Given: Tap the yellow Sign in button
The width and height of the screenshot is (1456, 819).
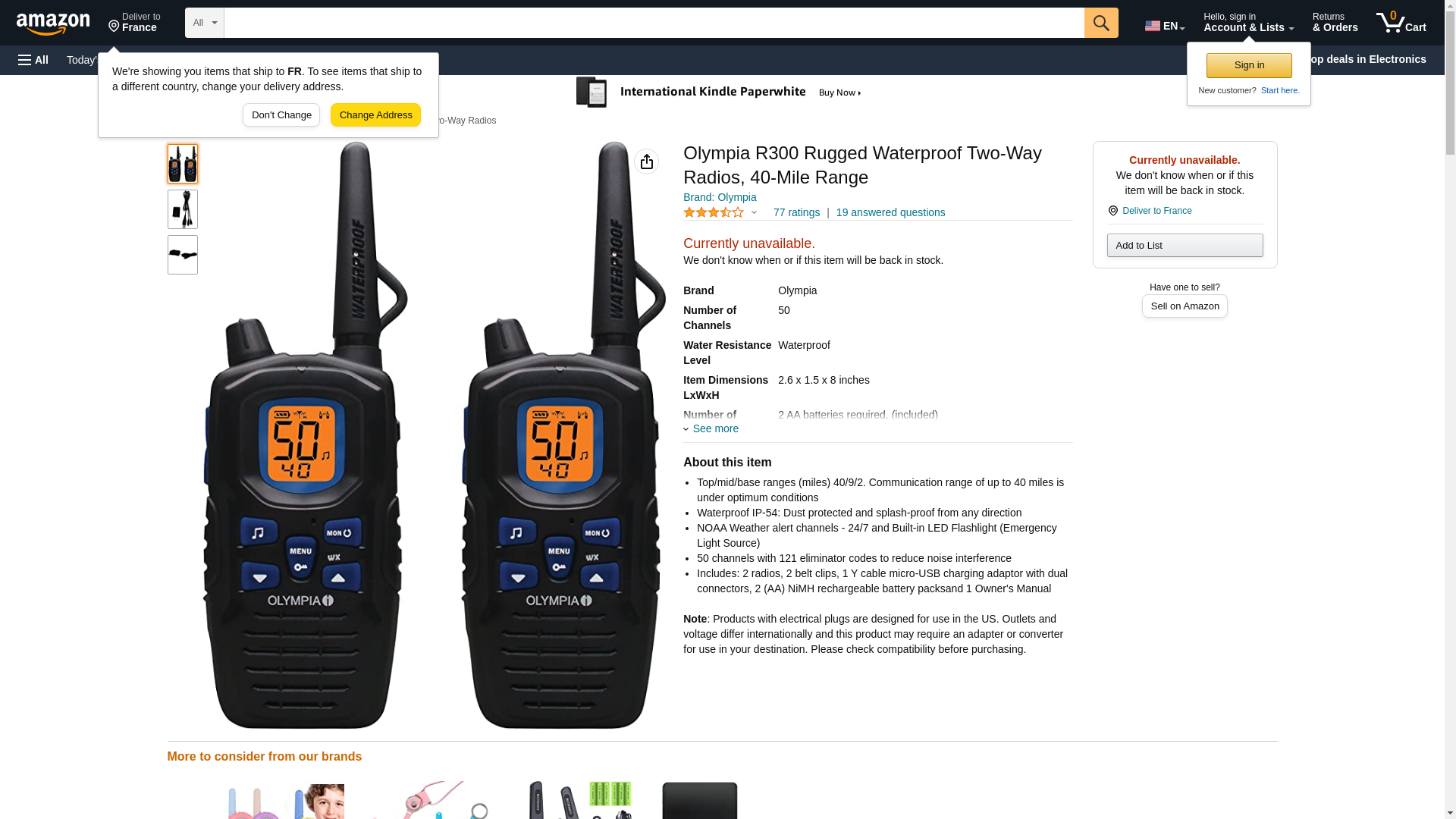Looking at the screenshot, I should coord(1248,65).
